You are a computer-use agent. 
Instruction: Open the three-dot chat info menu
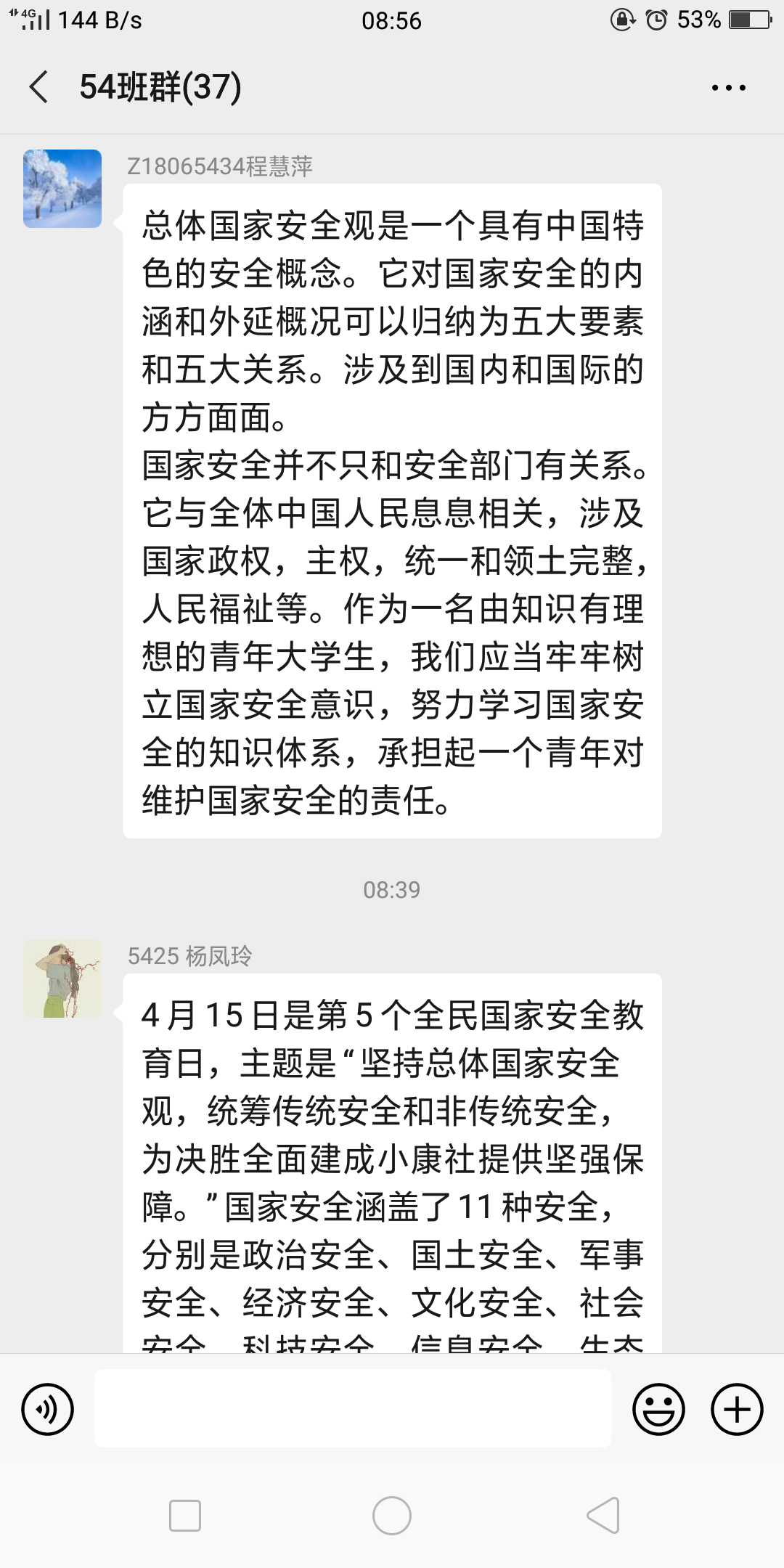click(729, 88)
